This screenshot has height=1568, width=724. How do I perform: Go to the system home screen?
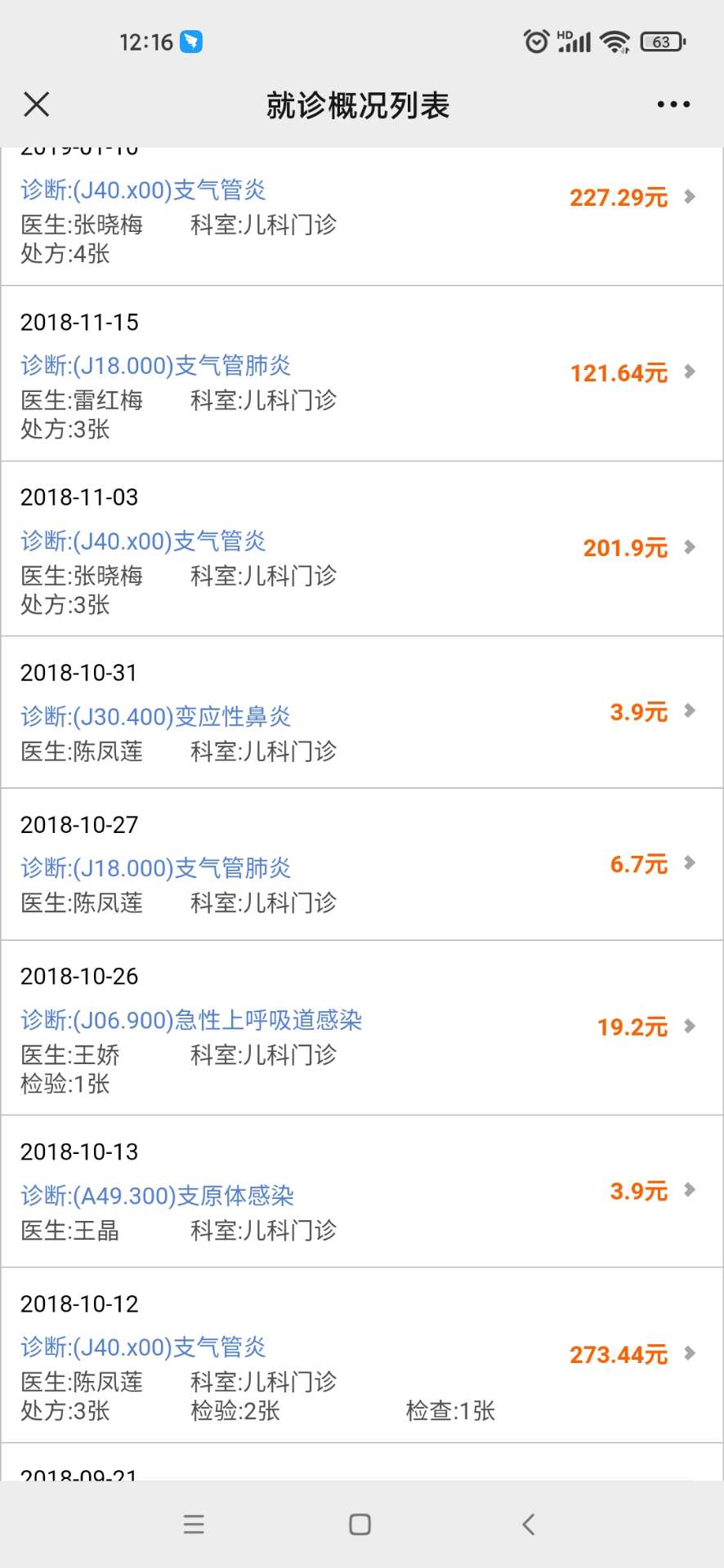[x=360, y=1524]
